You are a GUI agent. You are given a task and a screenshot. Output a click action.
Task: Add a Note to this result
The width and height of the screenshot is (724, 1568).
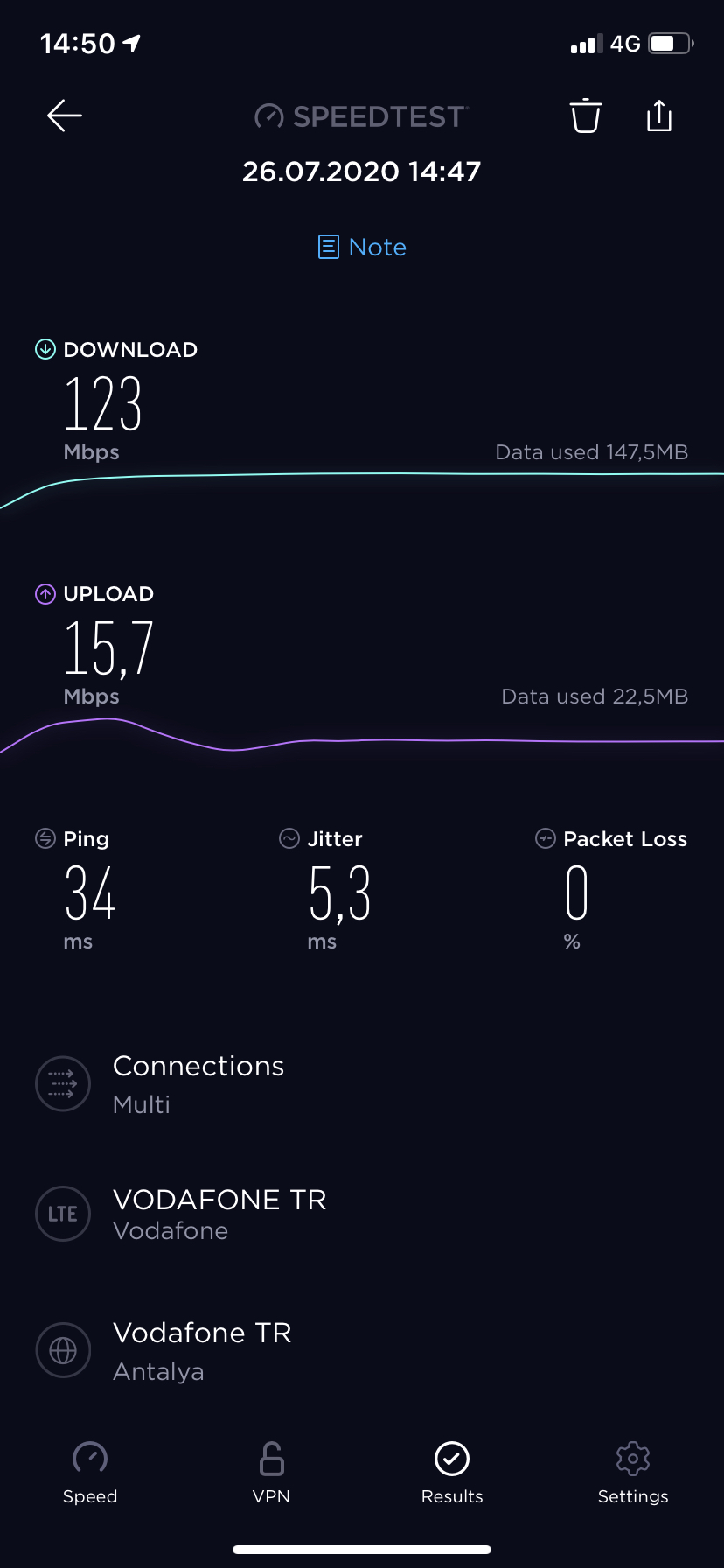[x=362, y=248]
